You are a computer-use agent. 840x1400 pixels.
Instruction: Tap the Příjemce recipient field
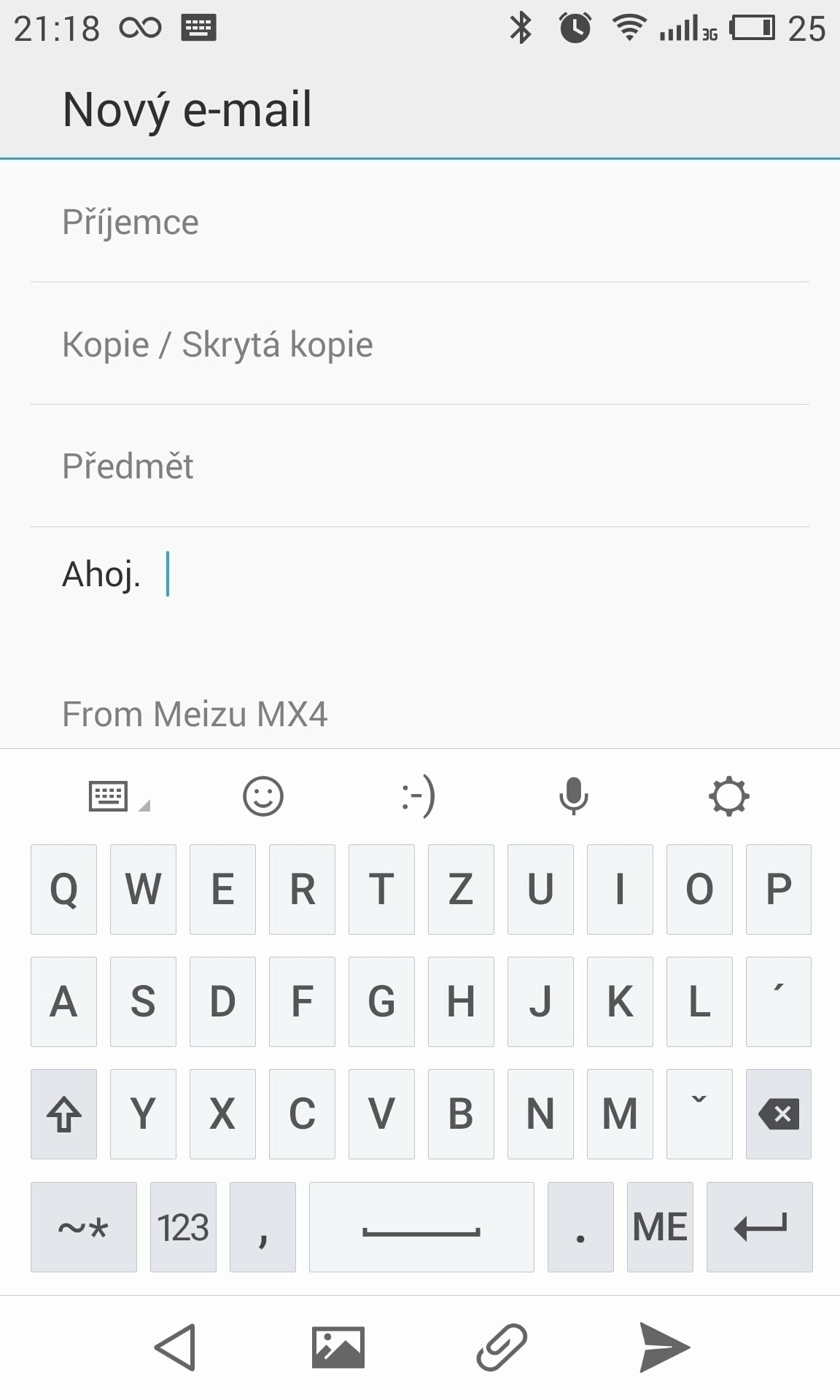(x=420, y=222)
